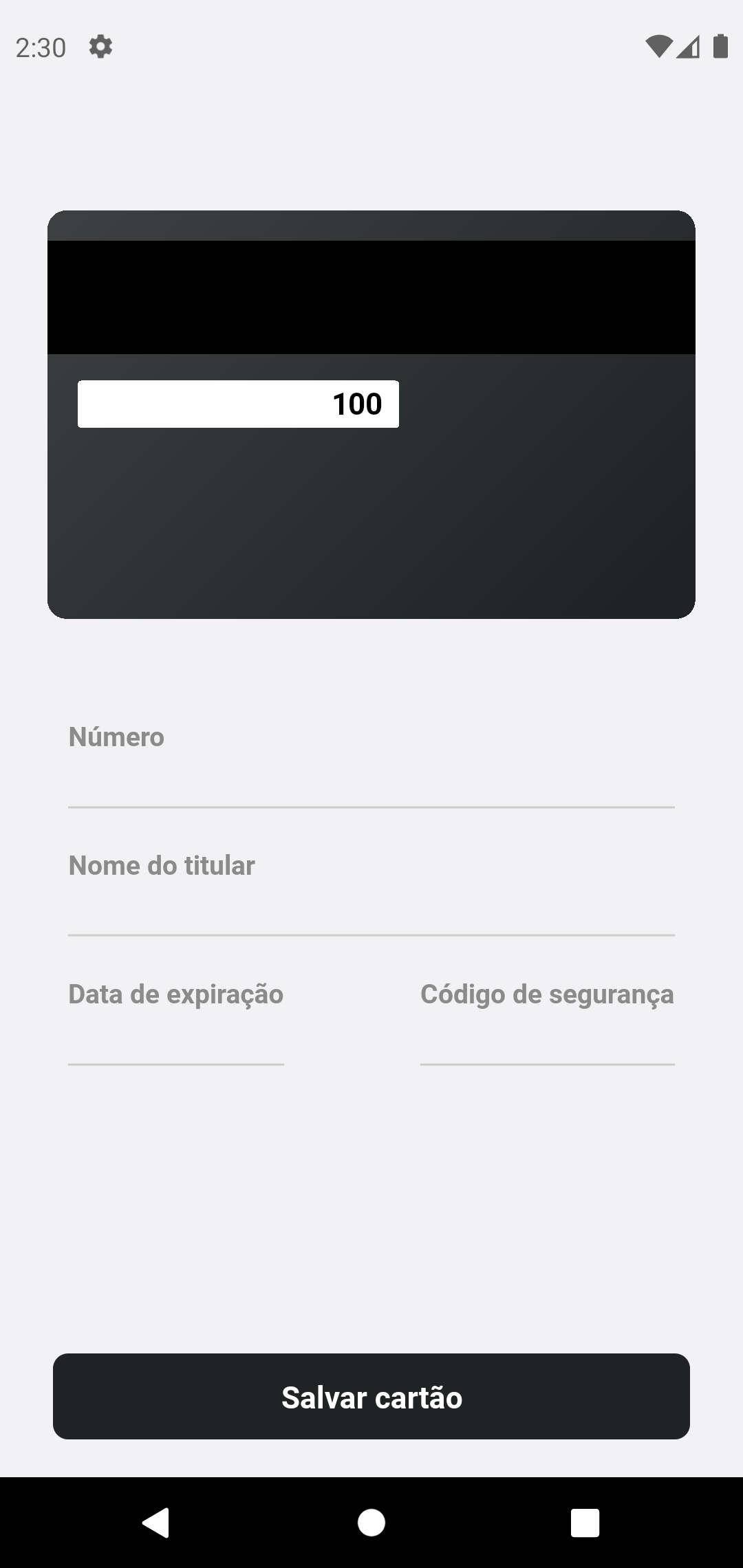Flip the credit card preview
The image size is (743, 1568).
pos(371,415)
